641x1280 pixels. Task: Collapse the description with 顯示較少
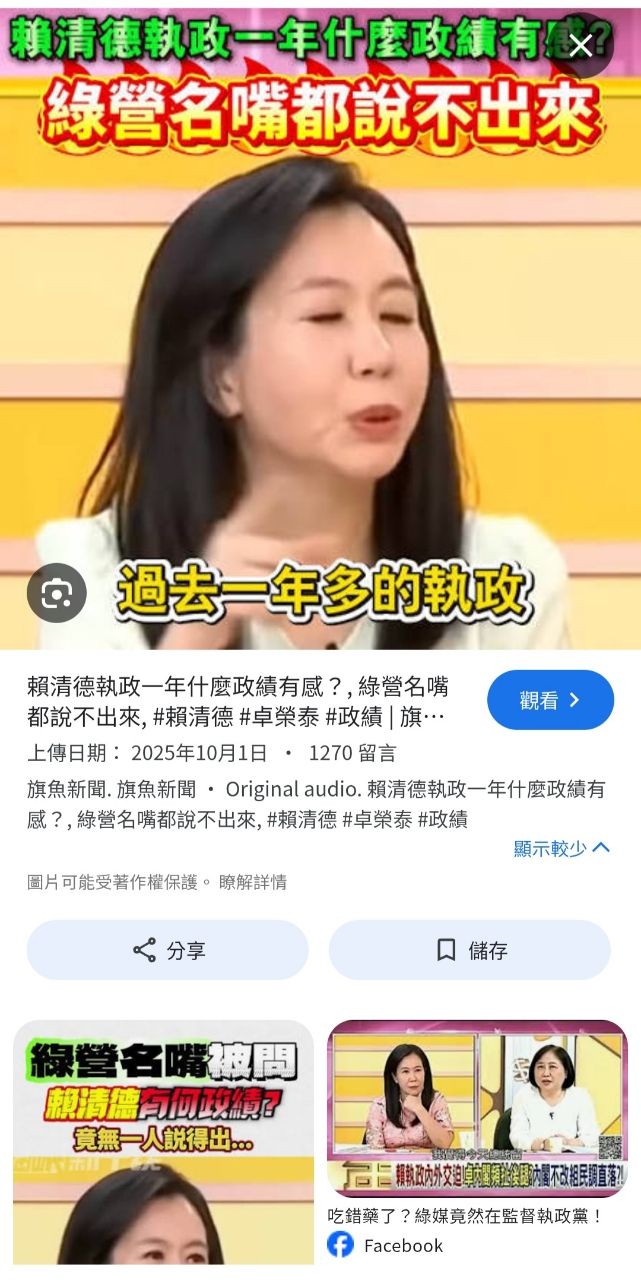pos(561,848)
